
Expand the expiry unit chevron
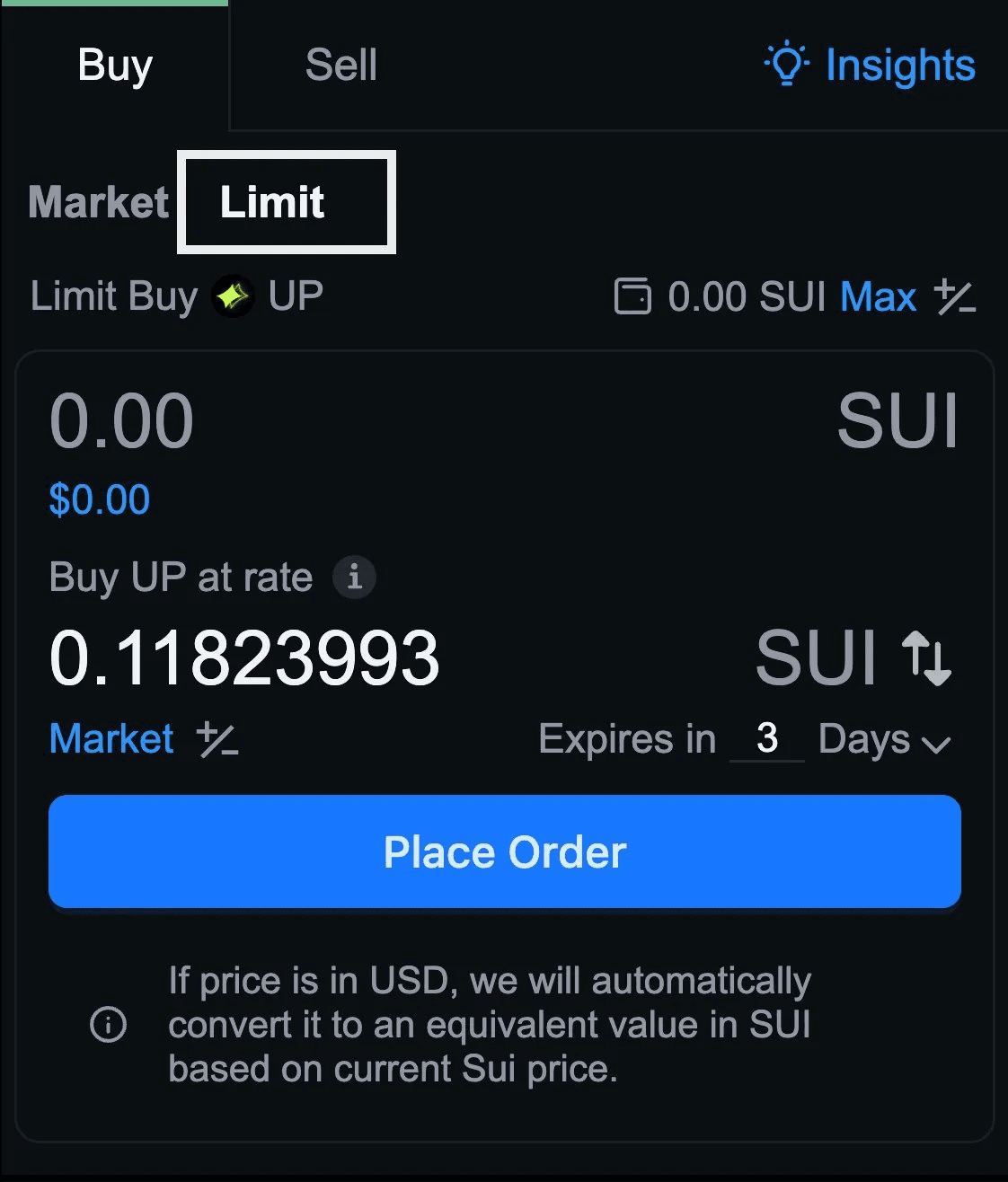pyautogui.click(x=937, y=744)
